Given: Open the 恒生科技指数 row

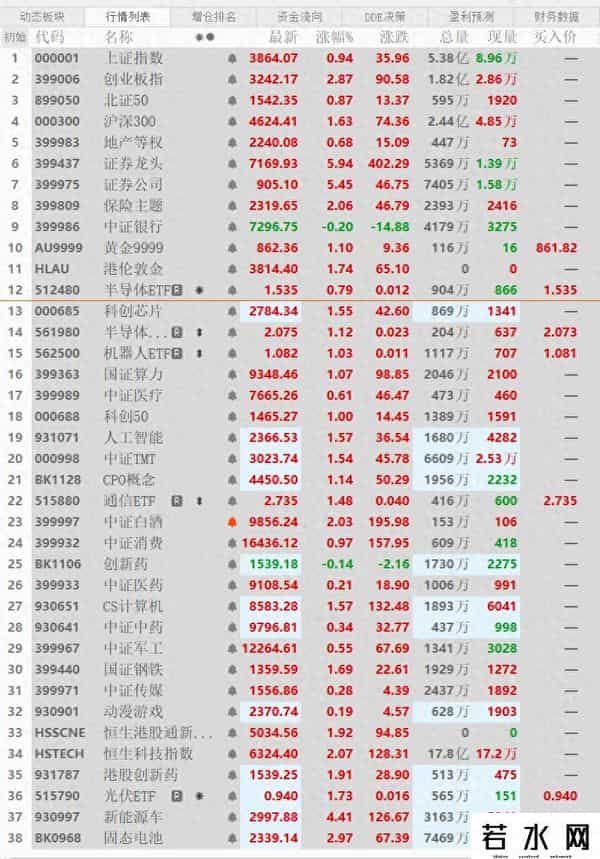Looking at the screenshot, I should 148,753.
